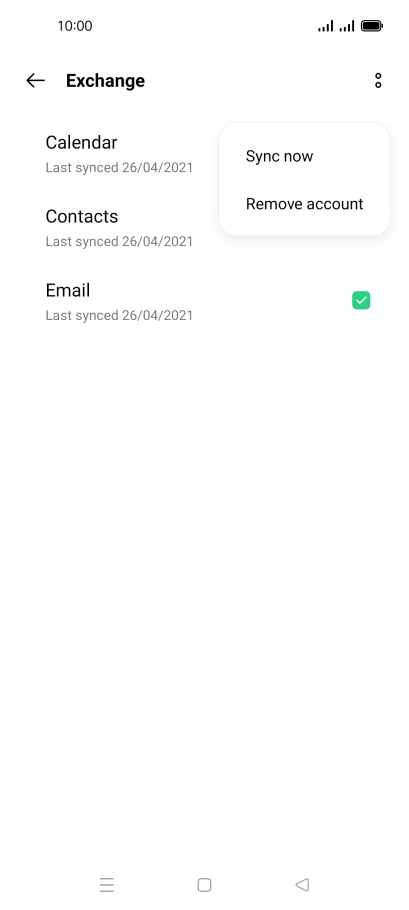The height and width of the screenshot is (910, 409).
Task: Choose Remove account option
Action: point(304,204)
